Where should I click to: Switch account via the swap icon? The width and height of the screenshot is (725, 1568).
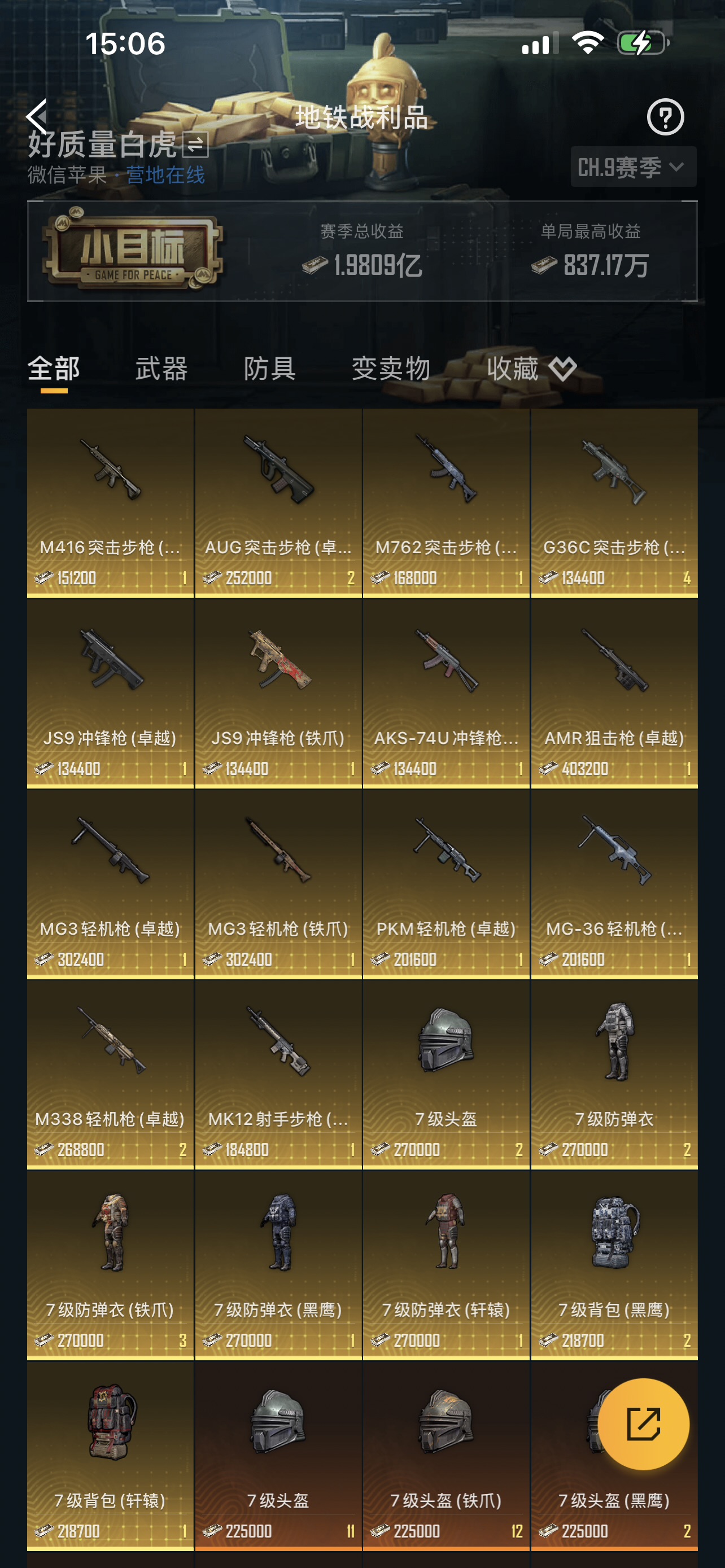[x=195, y=145]
